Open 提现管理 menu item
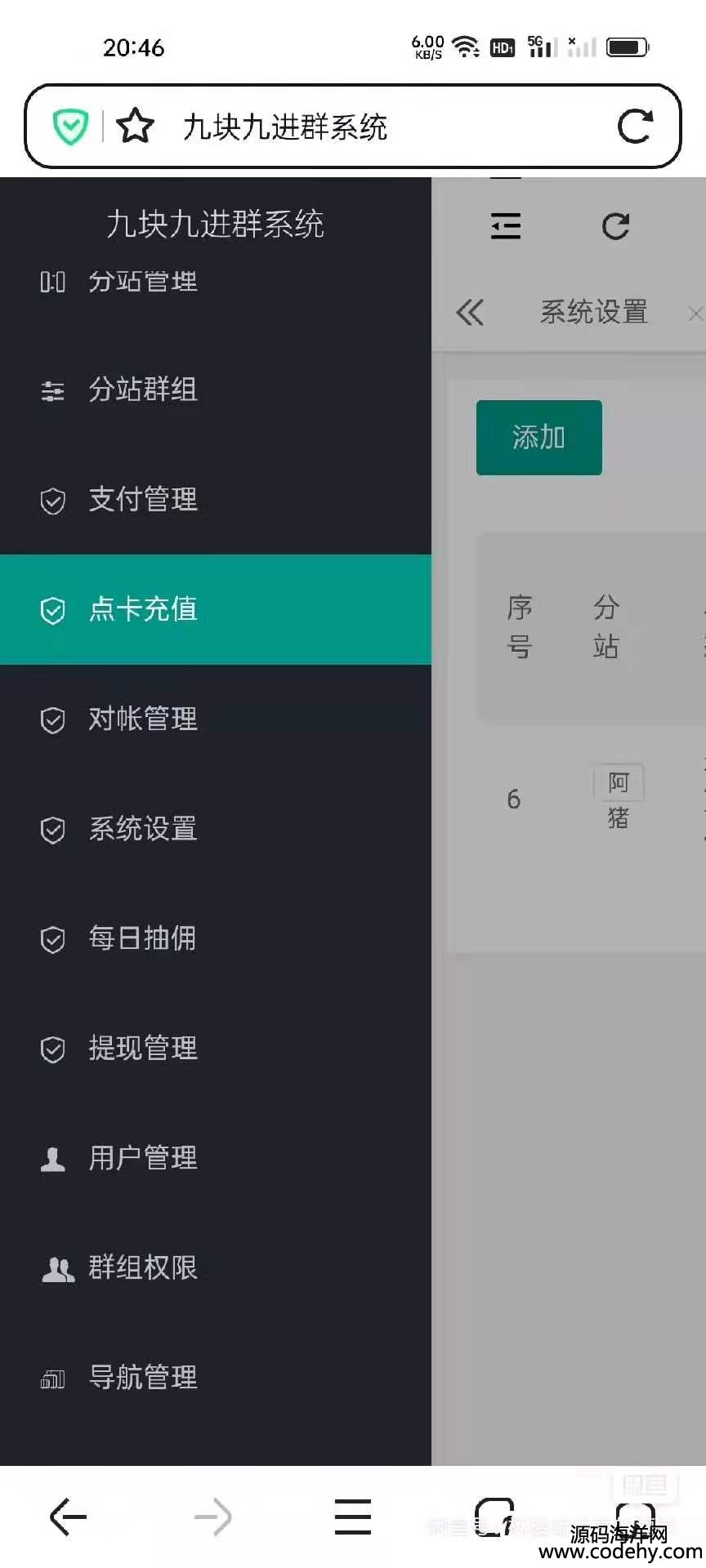Image resolution: width=706 pixels, height=1568 pixels. tap(216, 1049)
